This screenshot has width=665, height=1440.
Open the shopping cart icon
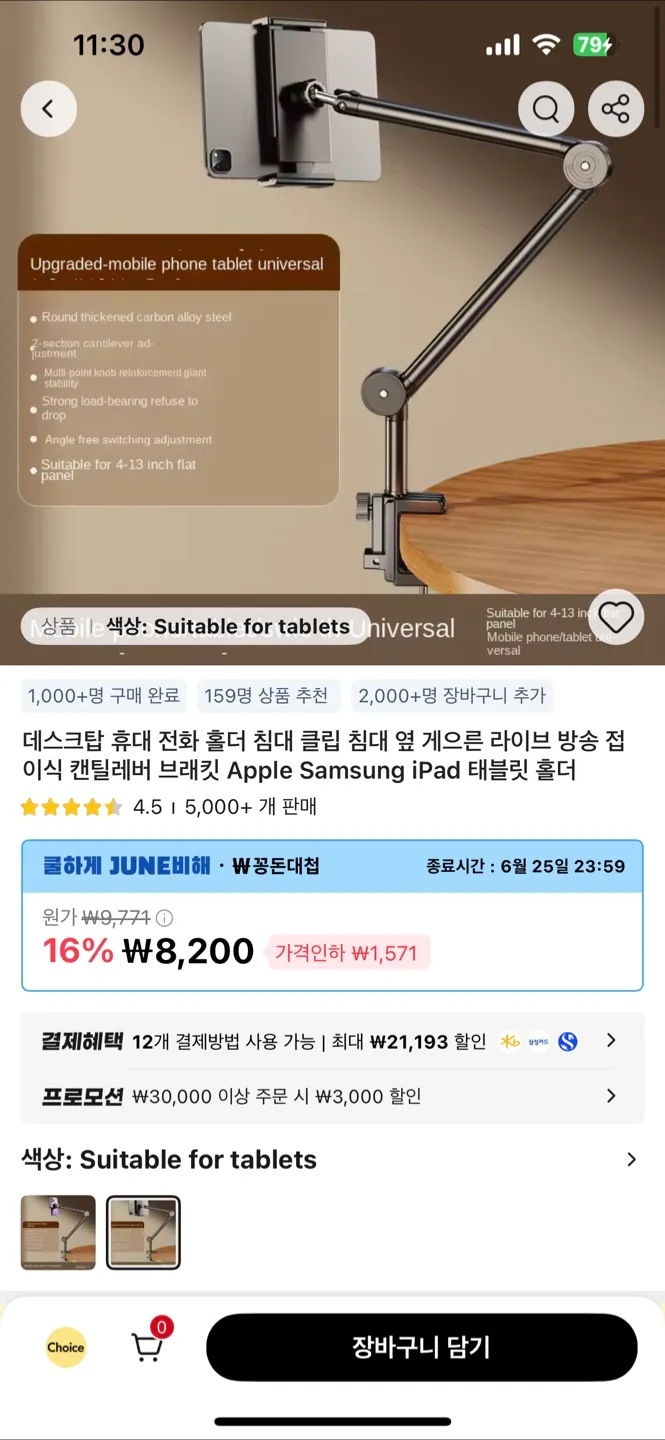coord(148,1346)
